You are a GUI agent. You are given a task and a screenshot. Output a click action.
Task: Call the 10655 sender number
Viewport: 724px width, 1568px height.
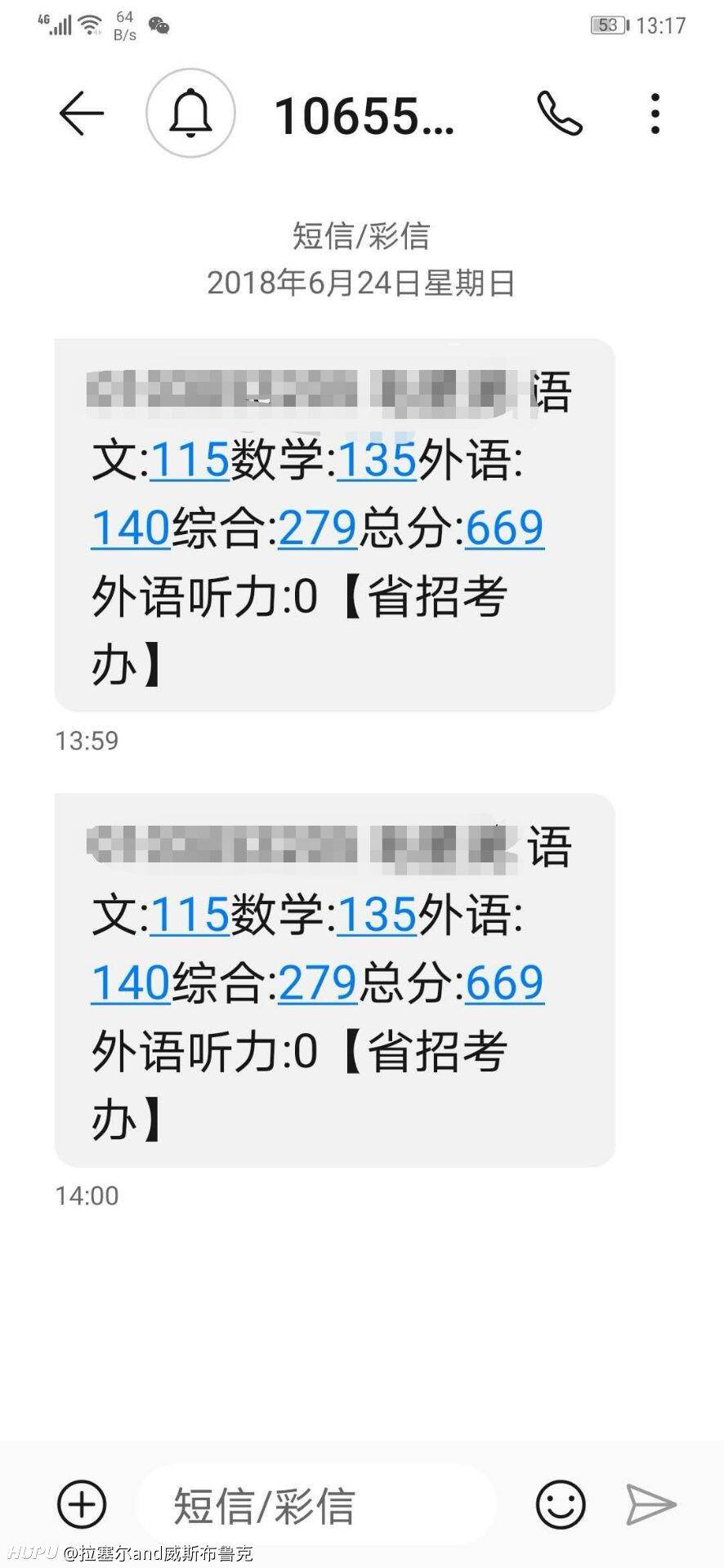[560, 113]
